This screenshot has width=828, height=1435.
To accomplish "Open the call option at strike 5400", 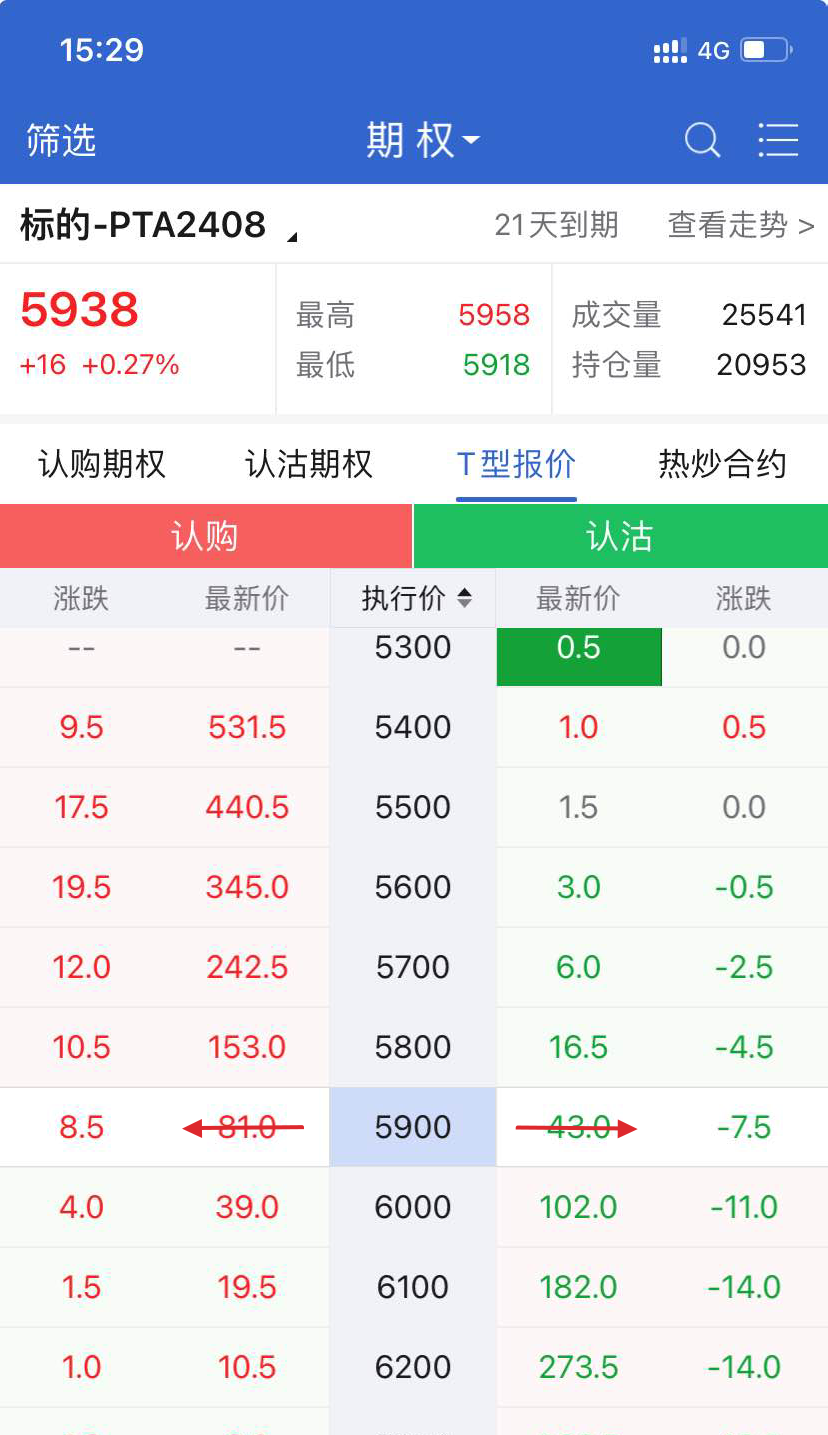I will click(247, 727).
